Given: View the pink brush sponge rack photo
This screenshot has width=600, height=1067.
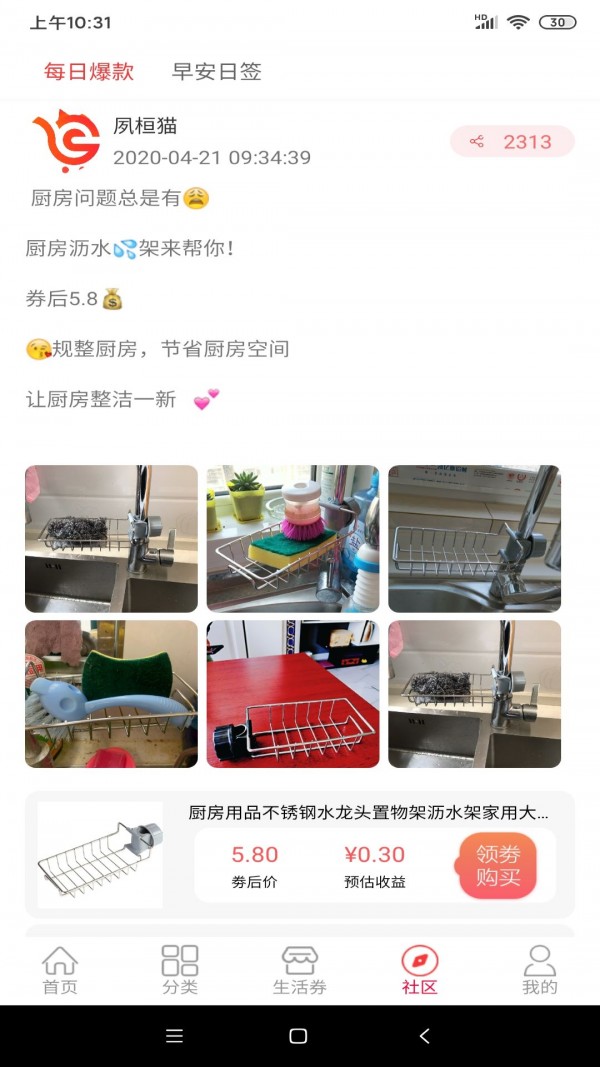Looking at the screenshot, I should [293, 538].
